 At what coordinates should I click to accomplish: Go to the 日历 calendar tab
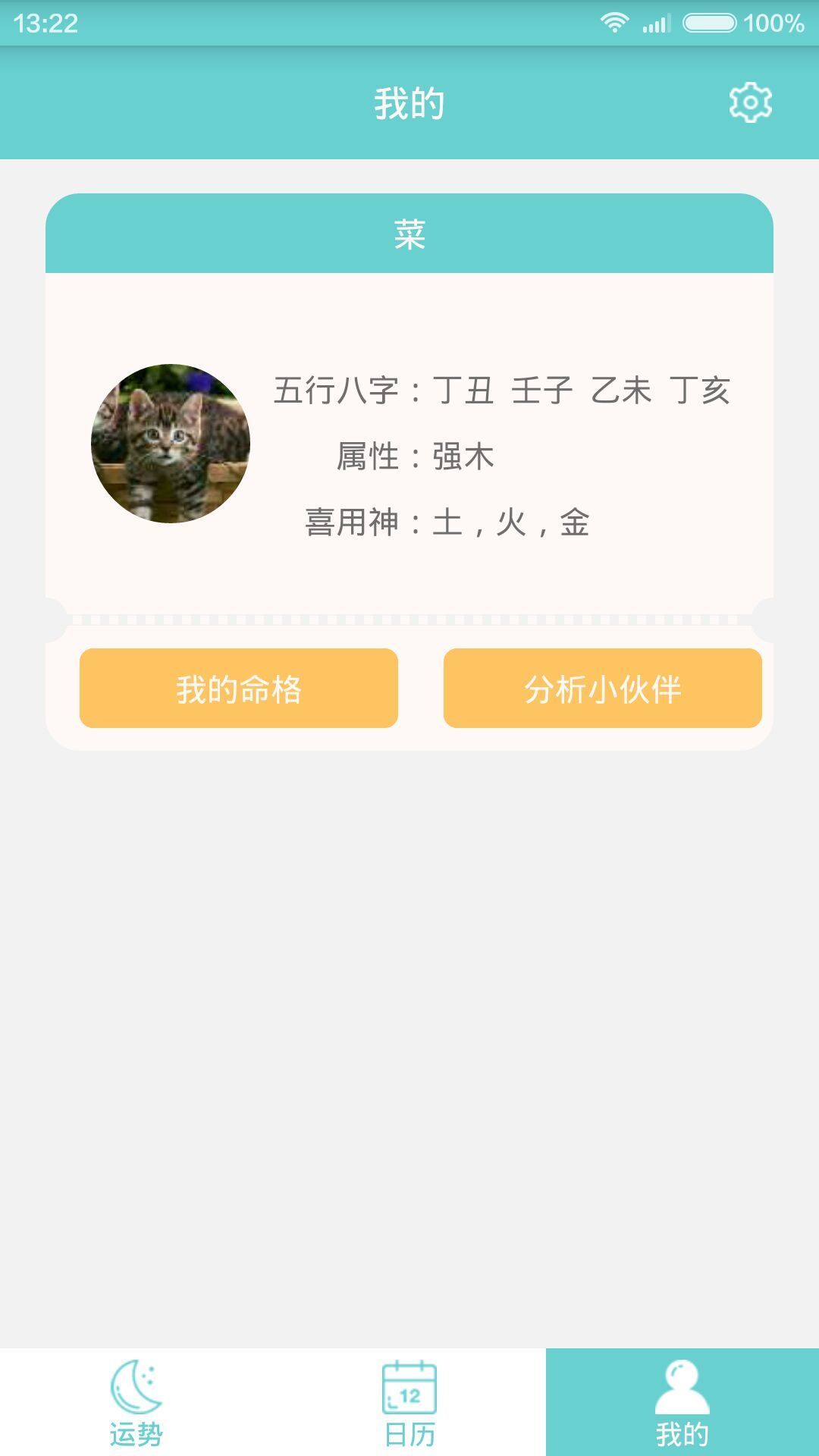click(x=409, y=1403)
